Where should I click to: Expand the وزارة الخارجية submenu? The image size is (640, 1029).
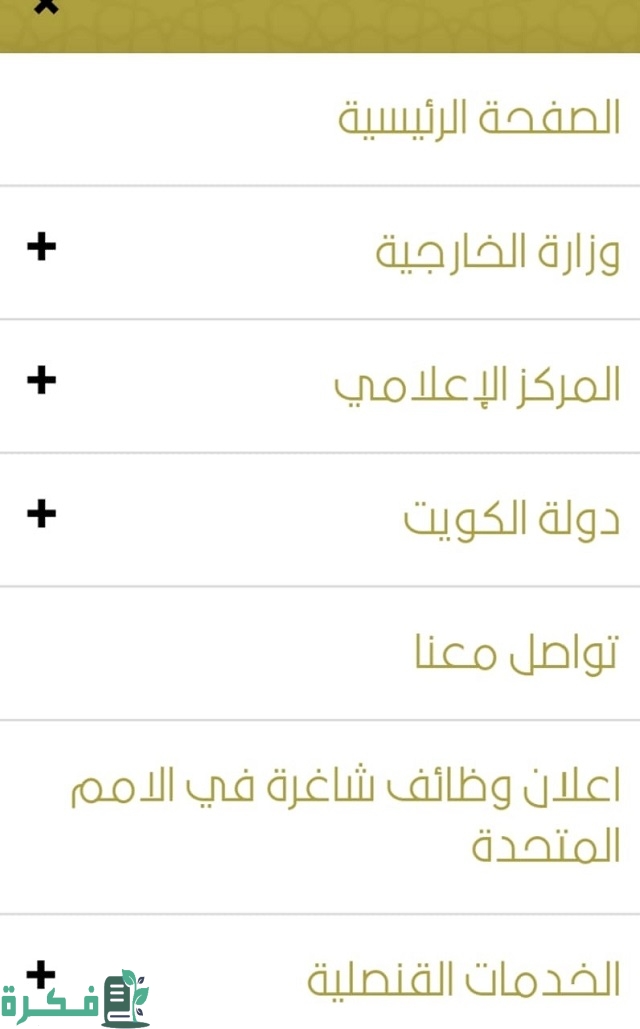[x=41, y=247]
